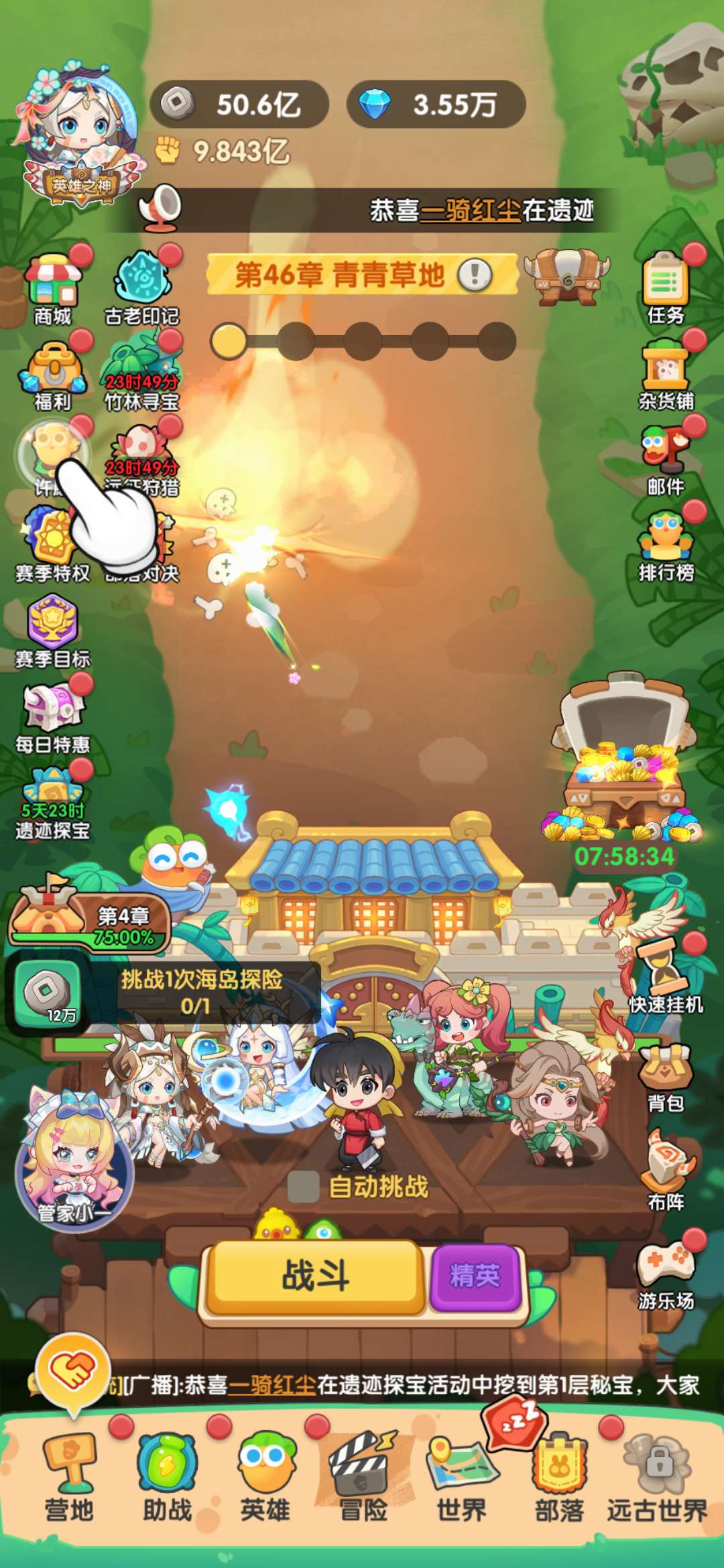Open 快速挂机 quick idle rewards

(x=666, y=978)
